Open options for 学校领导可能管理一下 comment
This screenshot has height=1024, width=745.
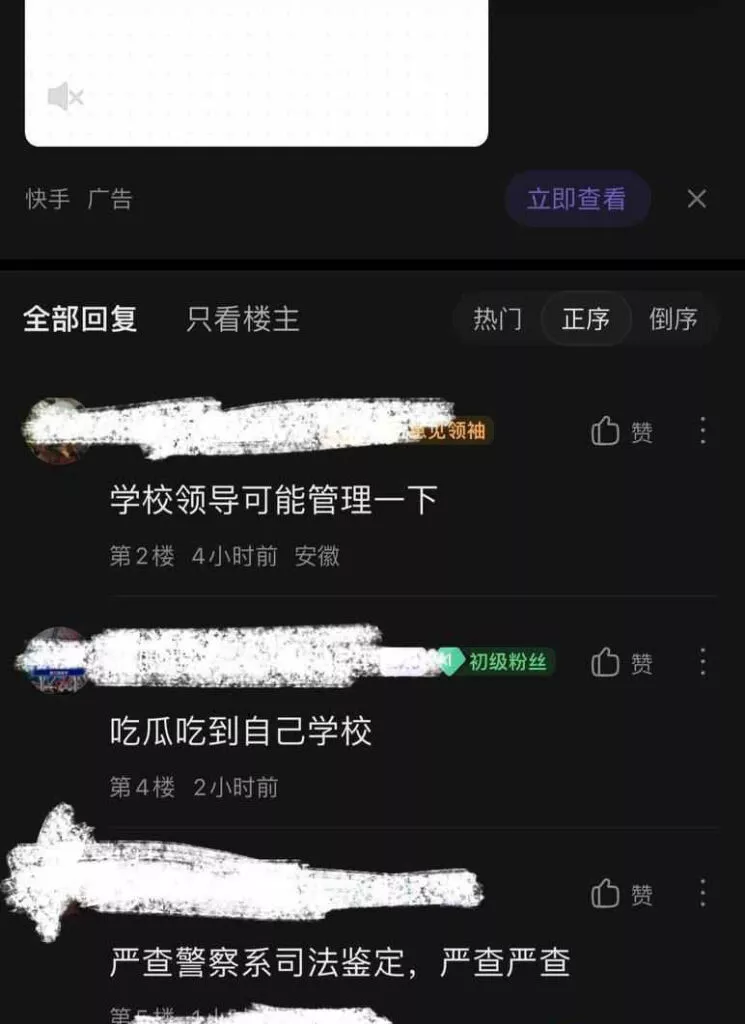703,431
